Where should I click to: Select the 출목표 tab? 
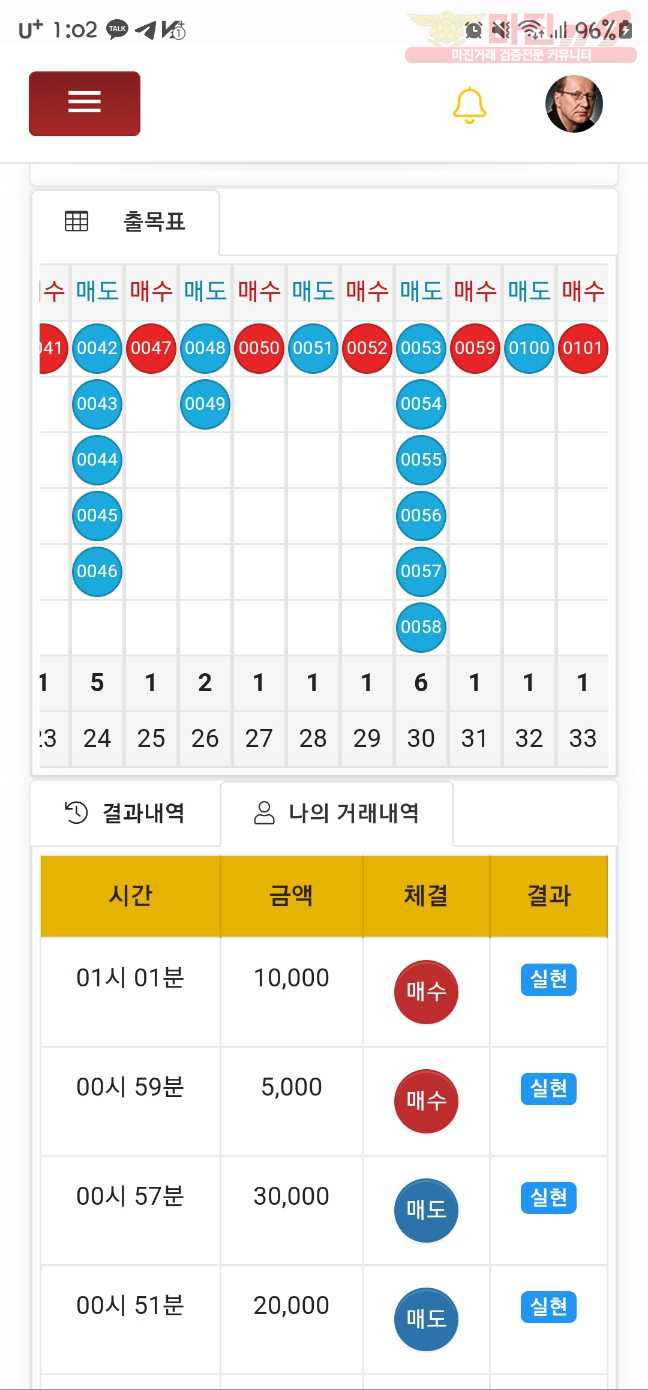coord(126,222)
